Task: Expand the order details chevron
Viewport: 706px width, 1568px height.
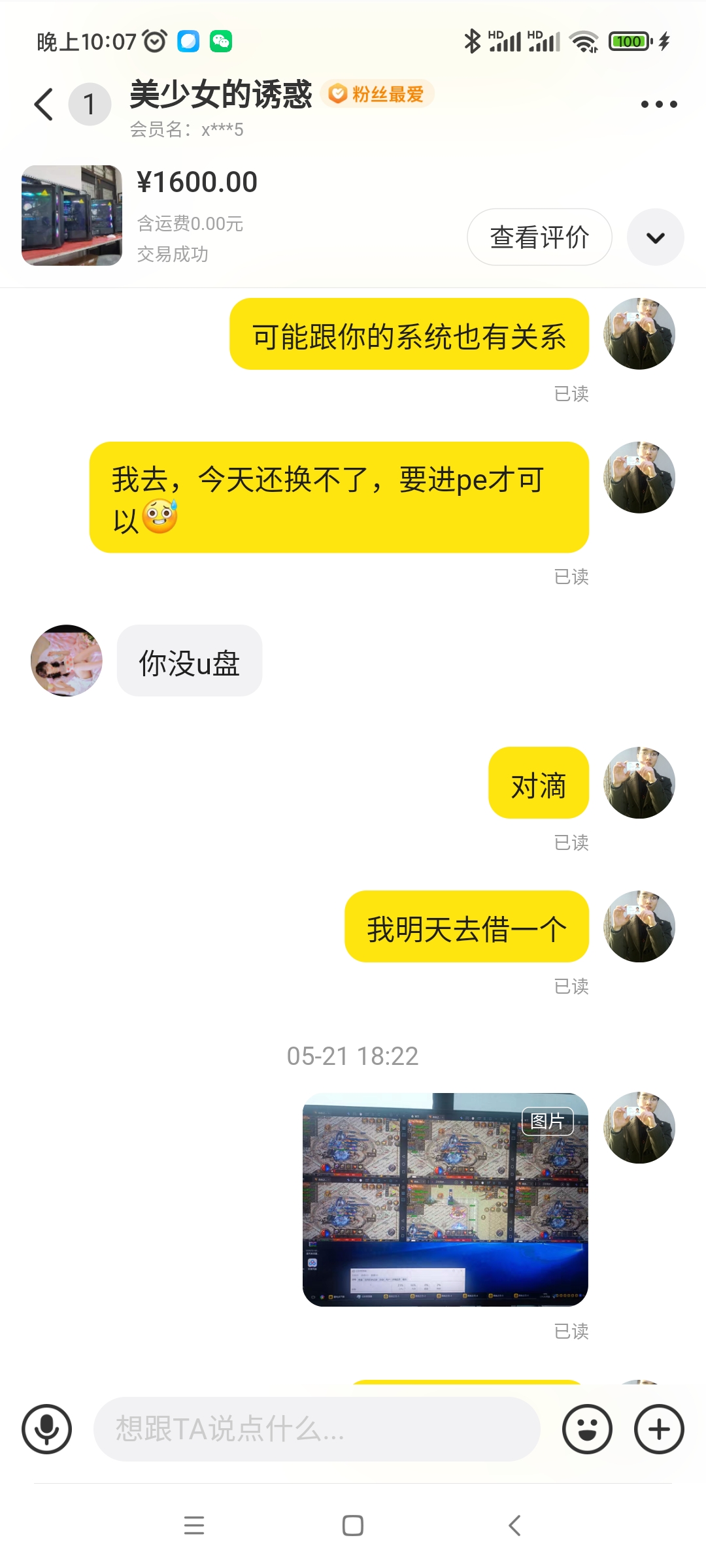Action: (656, 237)
